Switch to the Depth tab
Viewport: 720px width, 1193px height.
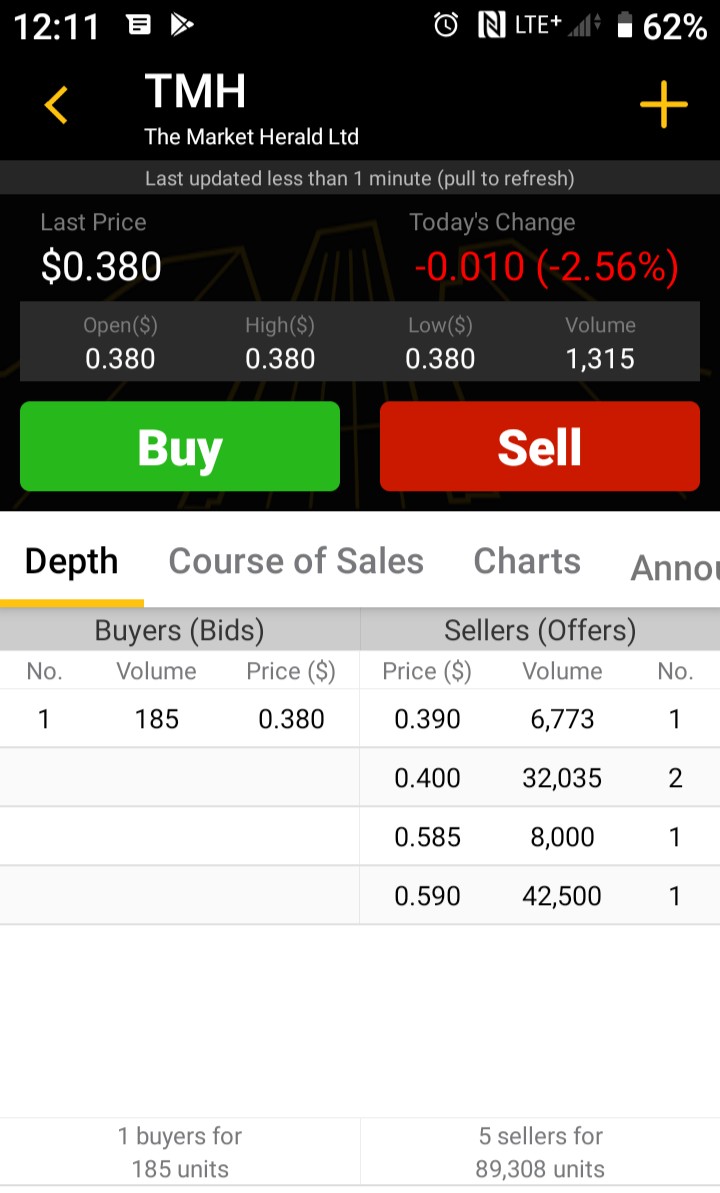[72, 562]
